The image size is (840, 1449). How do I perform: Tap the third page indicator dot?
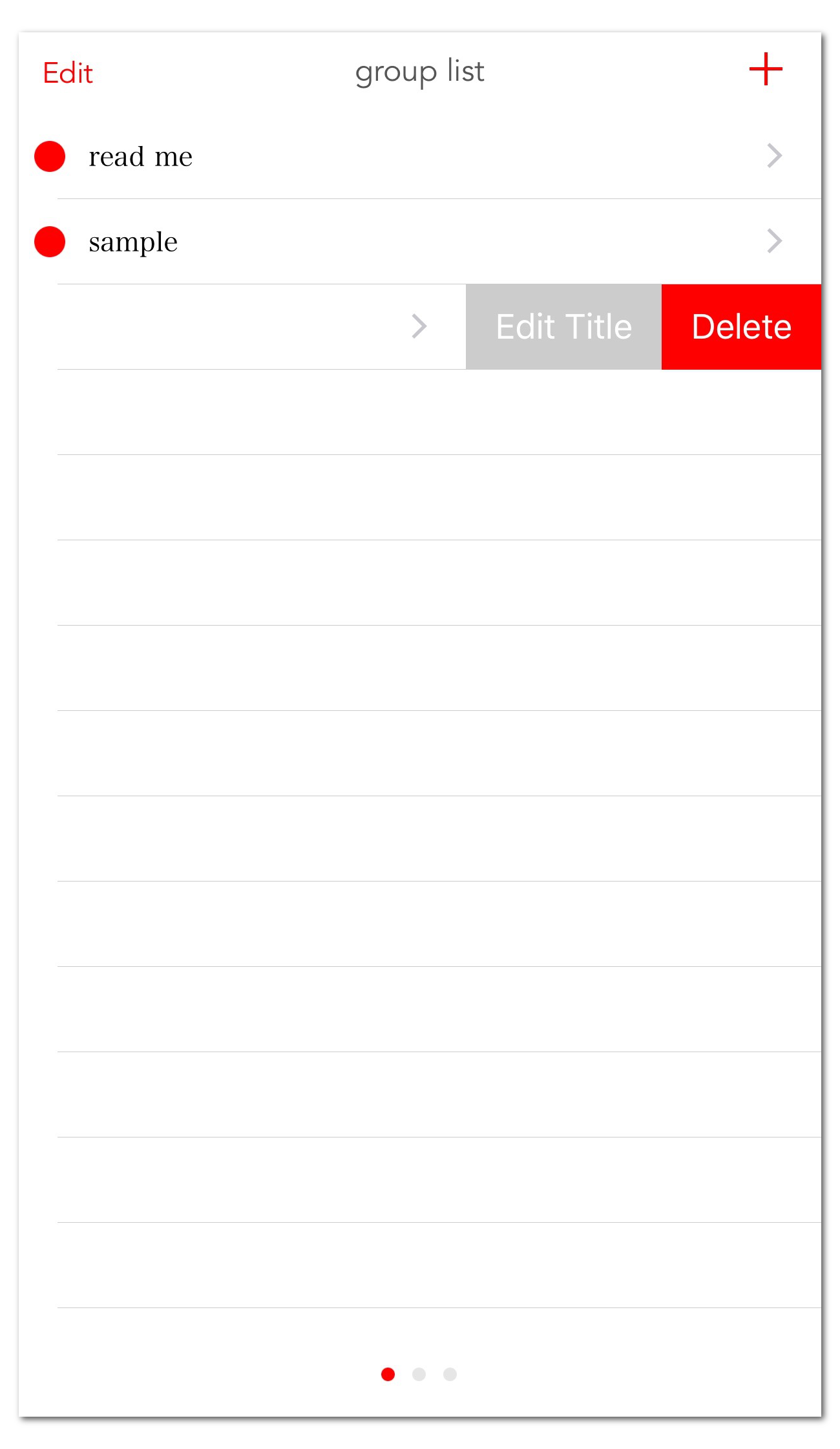pyautogui.click(x=450, y=1375)
